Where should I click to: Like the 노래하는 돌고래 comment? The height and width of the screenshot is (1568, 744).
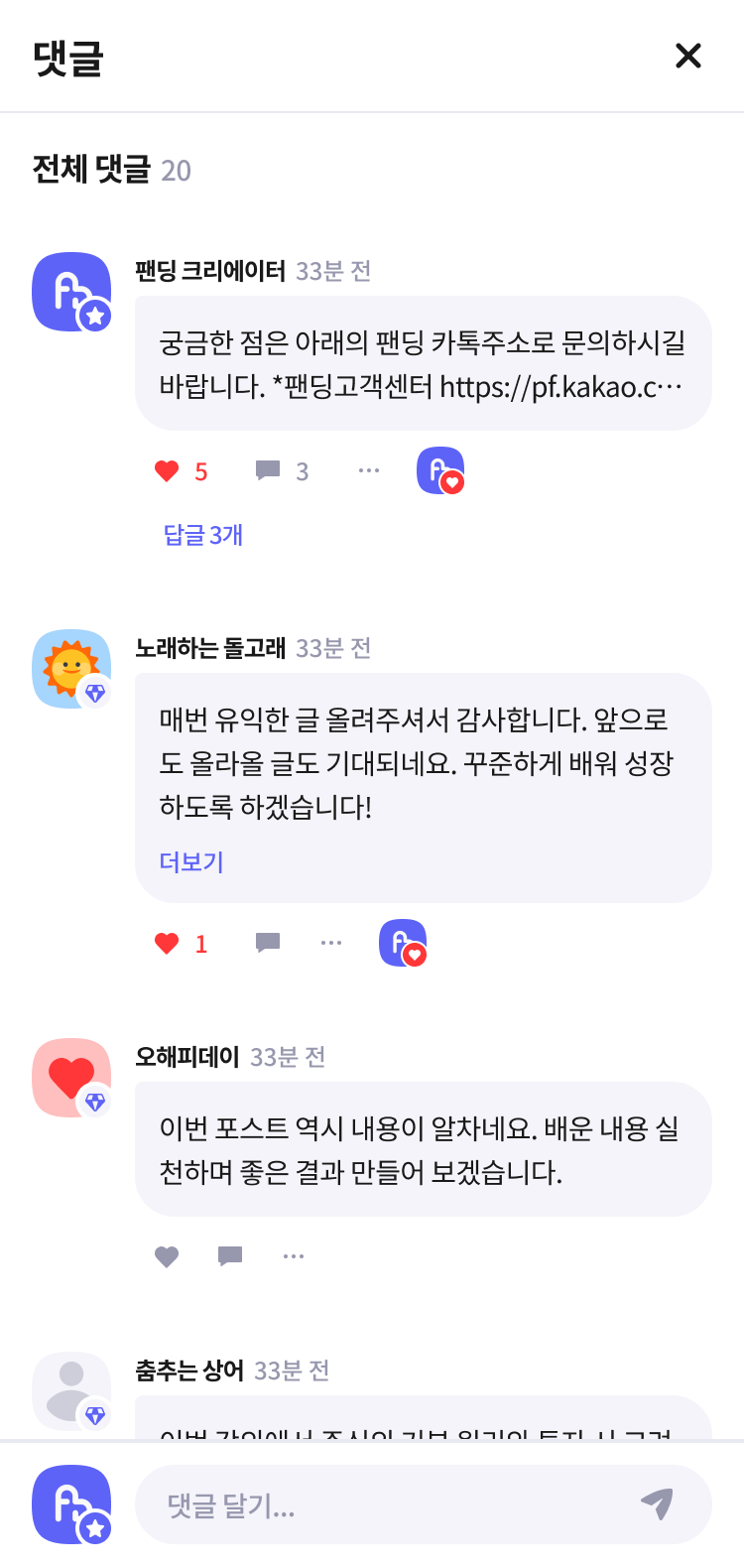(x=167, y=944)
